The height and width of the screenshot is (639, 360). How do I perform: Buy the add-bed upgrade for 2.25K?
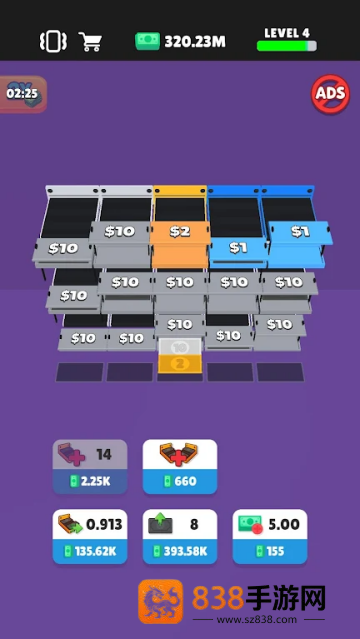90,467
